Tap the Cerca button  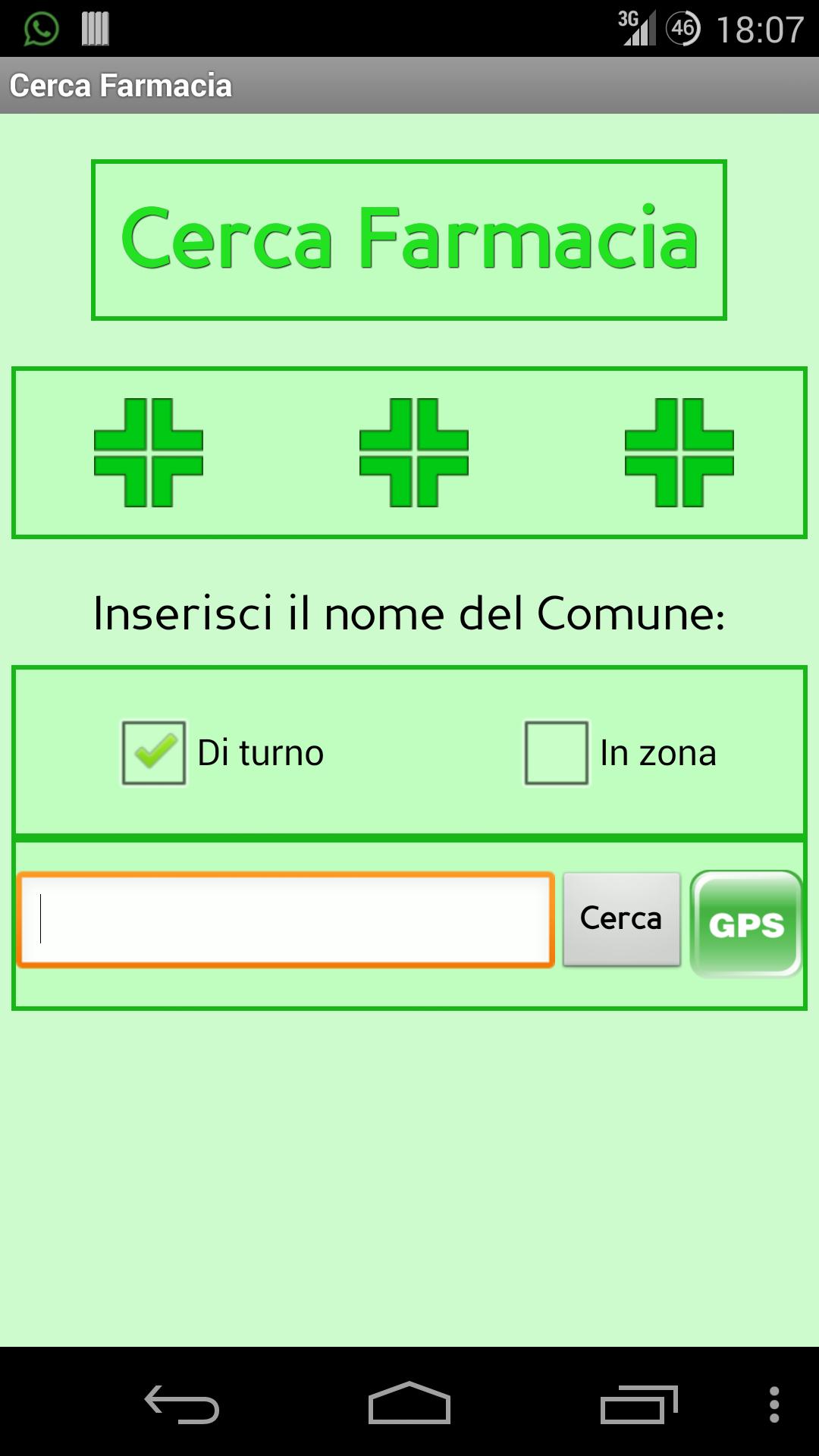(x=621, y=919)
